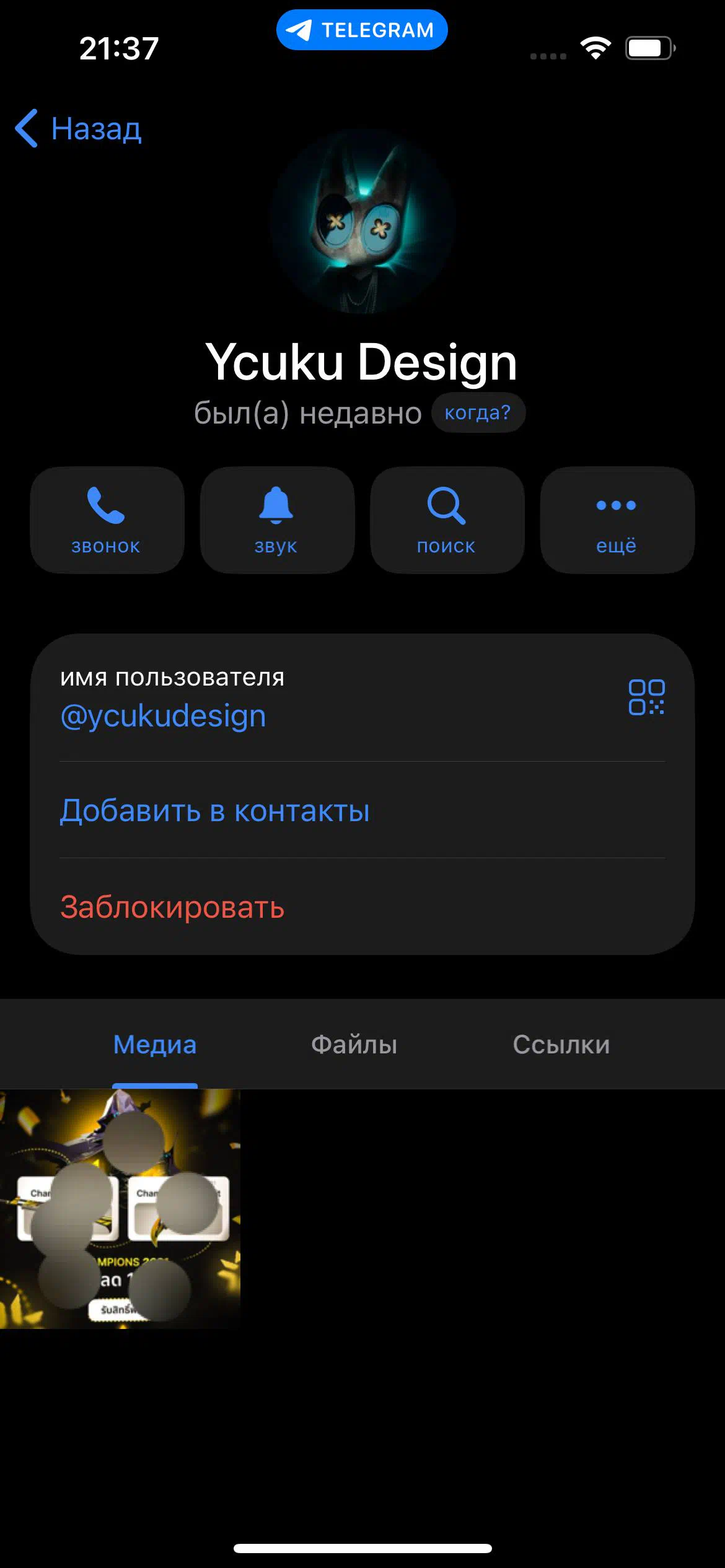Open the Ycuku Design profile photo
Image resolution: width=725 pixels, height=1568 pixels.
(x=362, y=220)
